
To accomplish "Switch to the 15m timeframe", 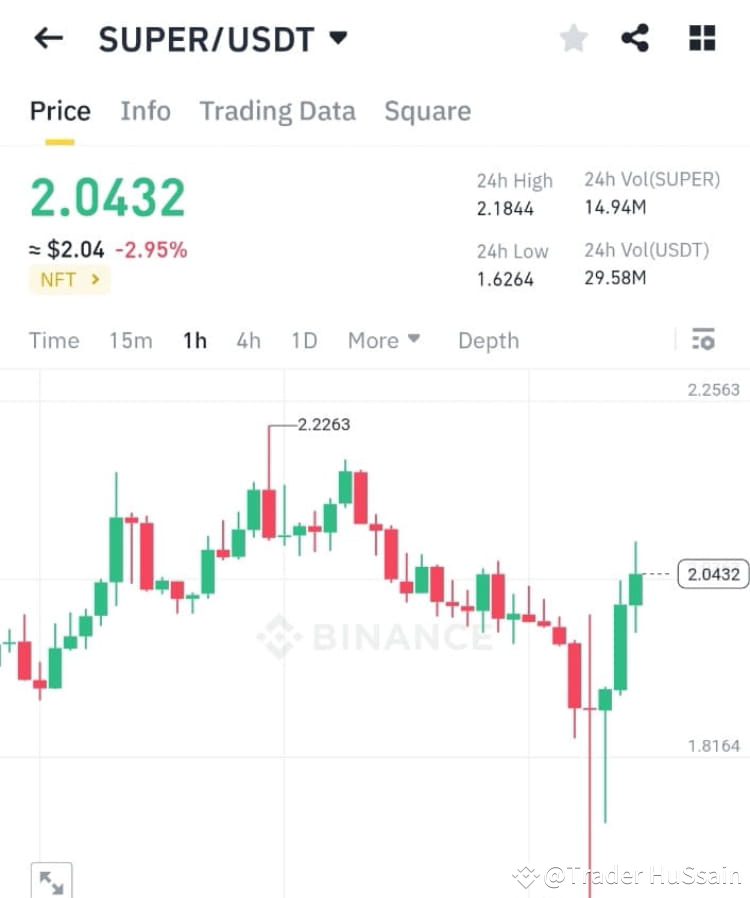I will coord(130,340).
